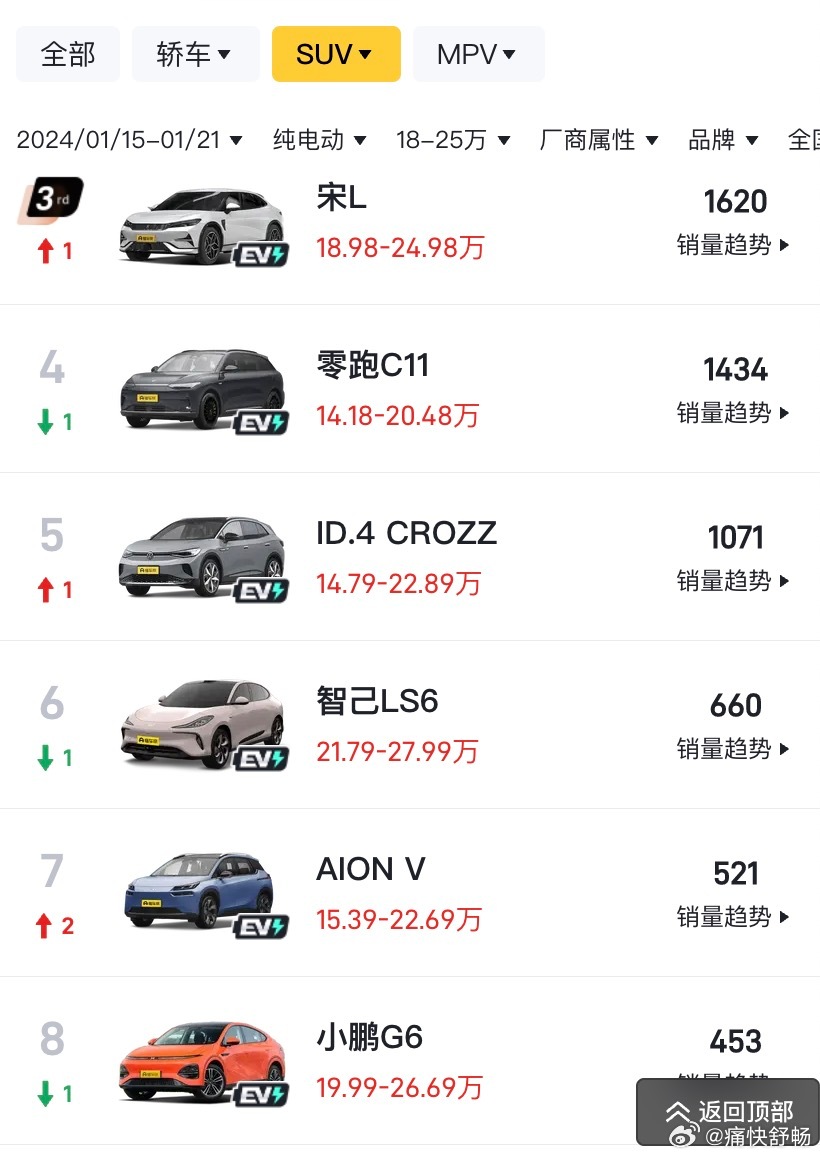The width and height of the screenshot is (820, 1156).
Task: Open the 纯电动 energy type filter
Action: [x=320, y=140]
